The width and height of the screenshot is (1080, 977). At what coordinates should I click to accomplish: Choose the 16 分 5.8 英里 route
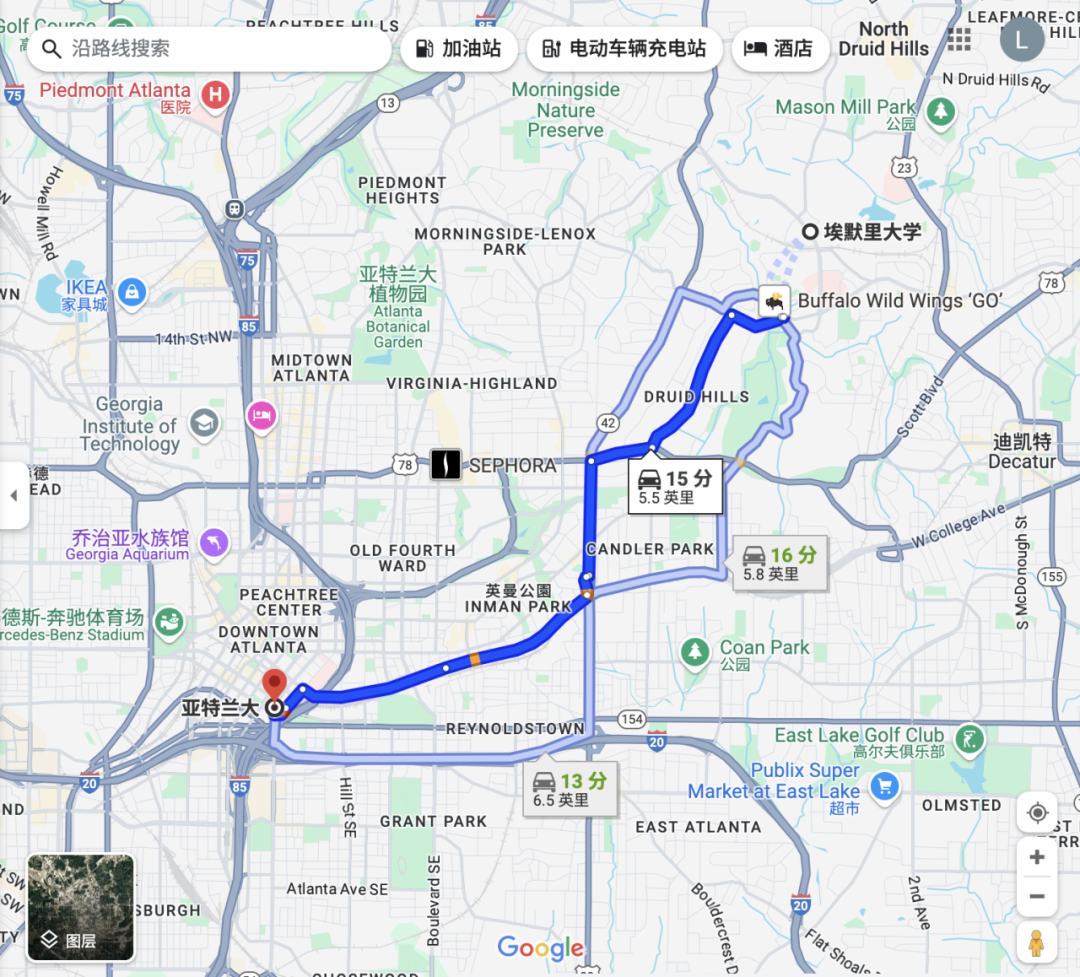coord(781,563)
